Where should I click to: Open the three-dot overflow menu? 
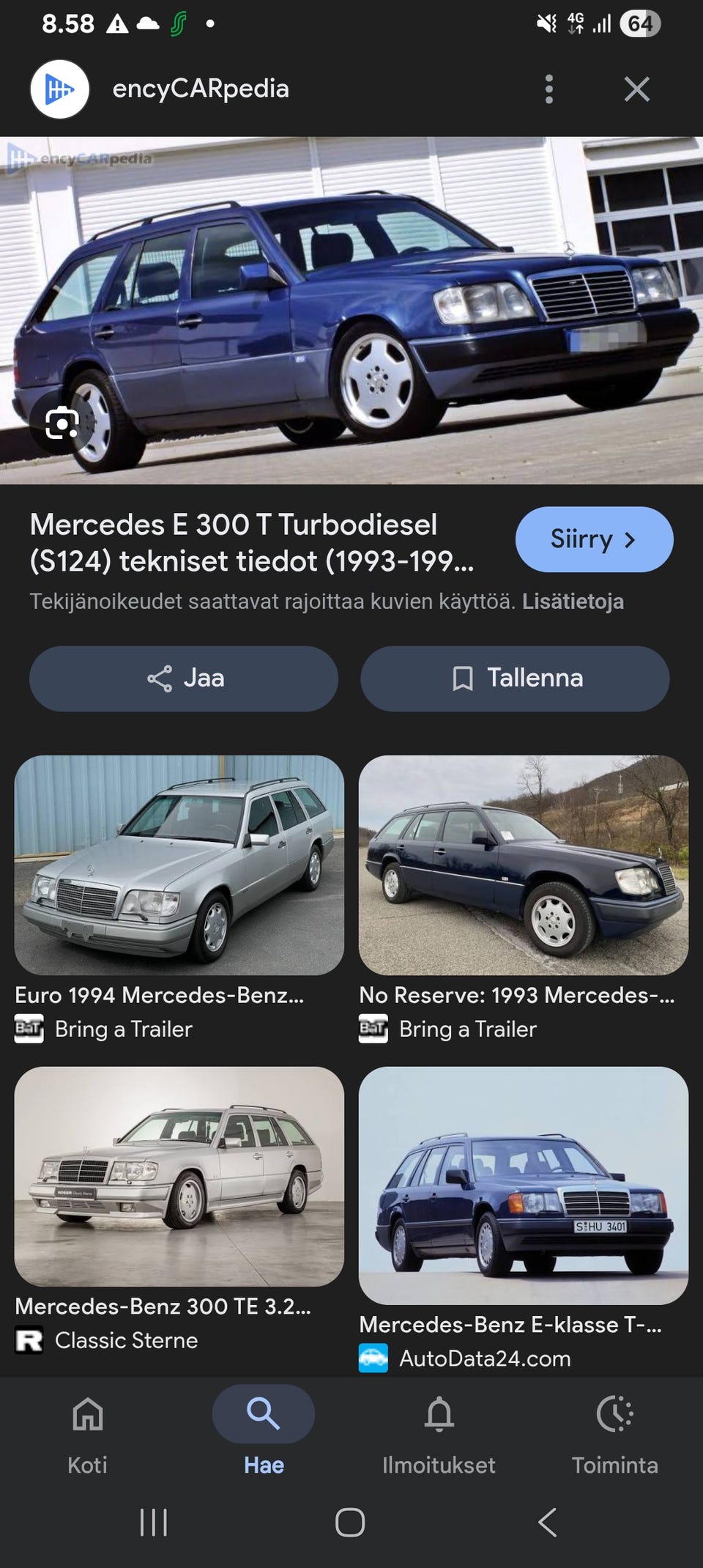click(x=548, y=89)
